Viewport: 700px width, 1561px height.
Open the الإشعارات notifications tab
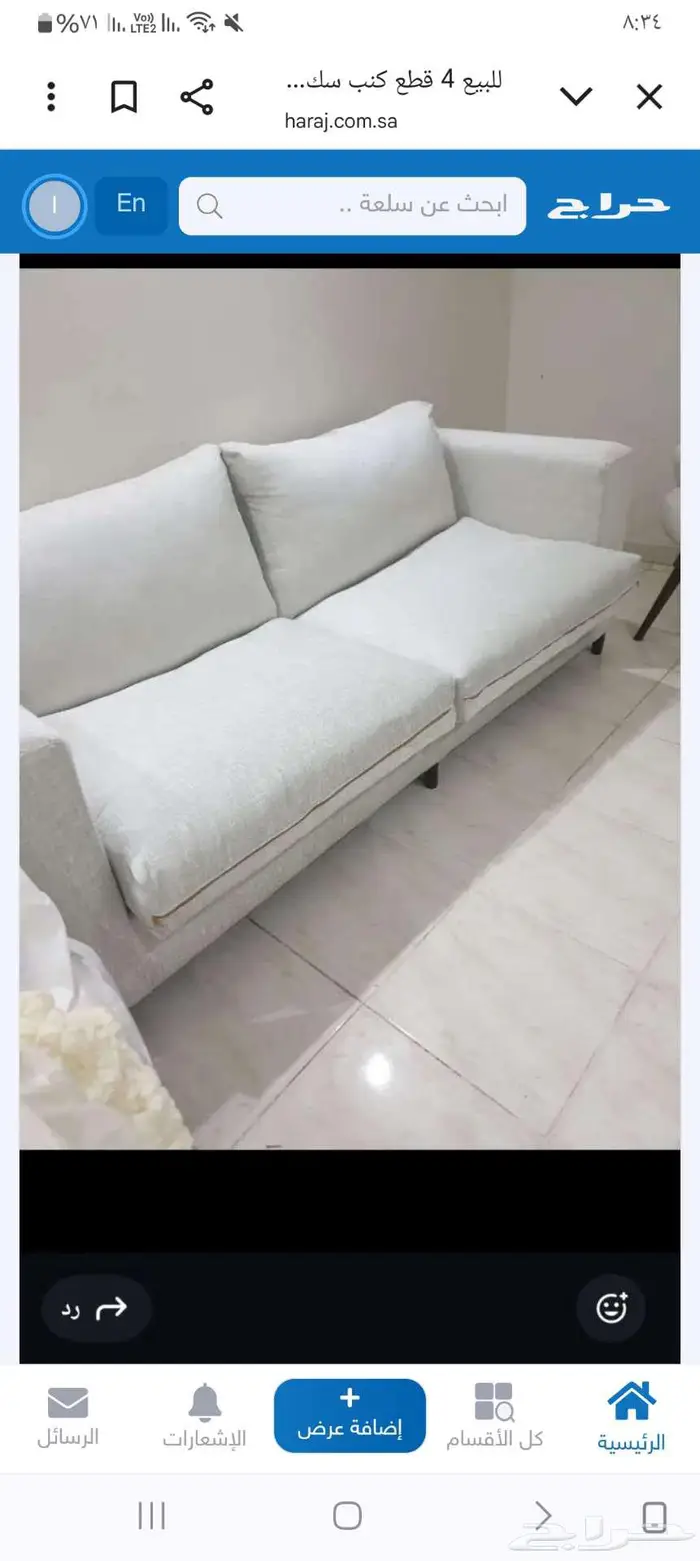(204, 1417)
